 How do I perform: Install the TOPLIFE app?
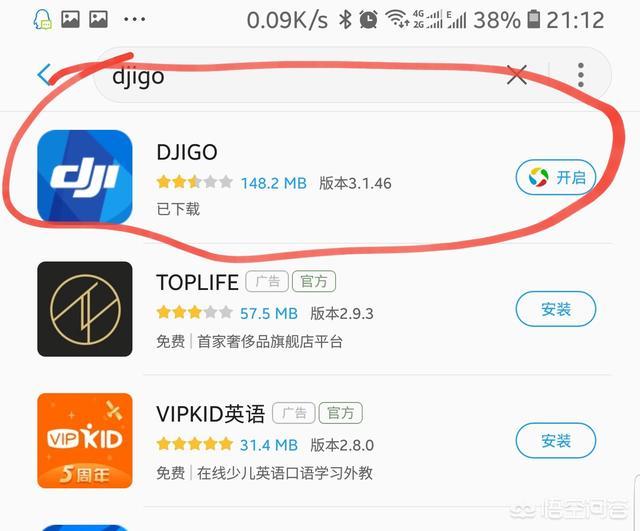click(555, 309)
